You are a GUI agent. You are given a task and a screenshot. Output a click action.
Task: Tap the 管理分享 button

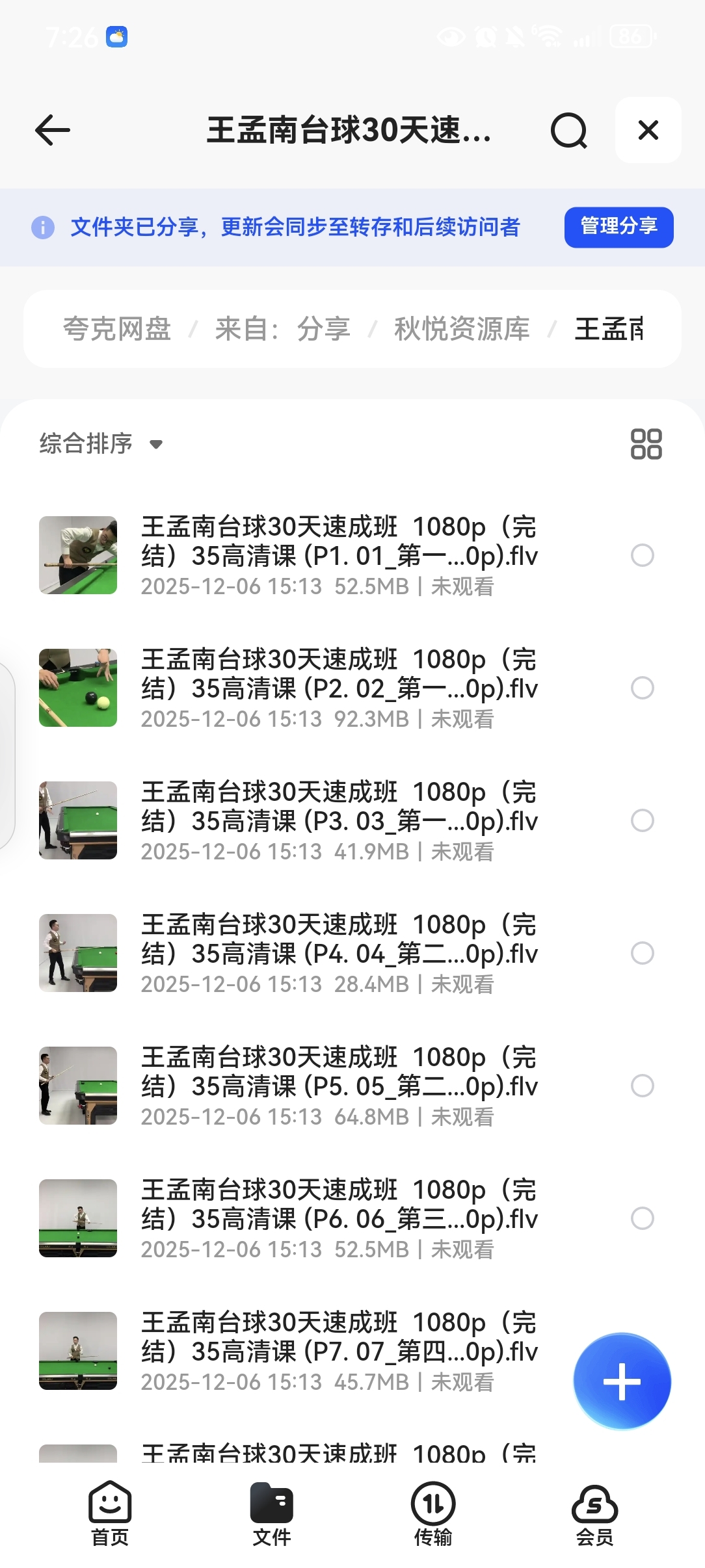tap(619, 227)
